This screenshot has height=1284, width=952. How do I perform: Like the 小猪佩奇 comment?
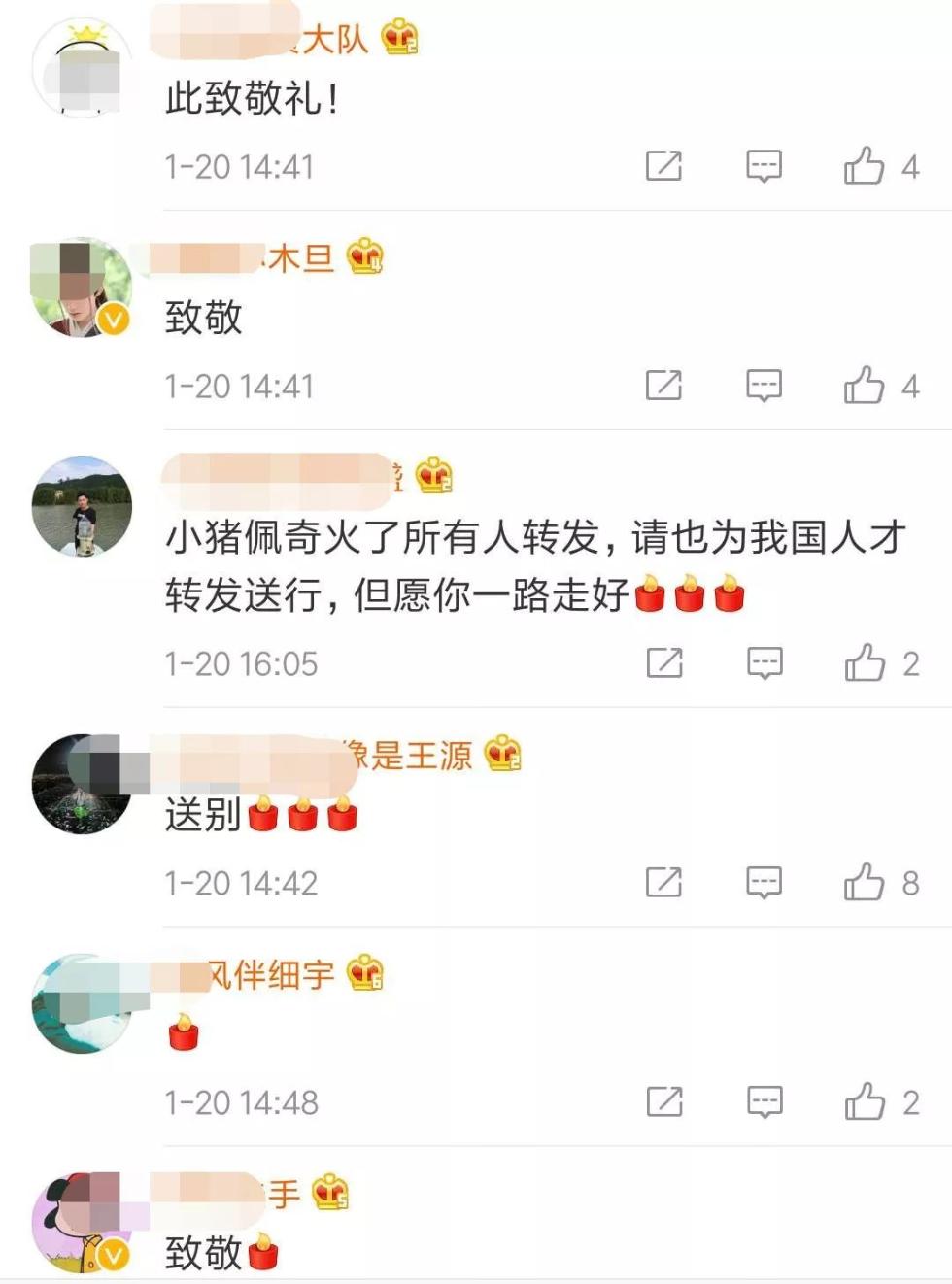(864, 663)
